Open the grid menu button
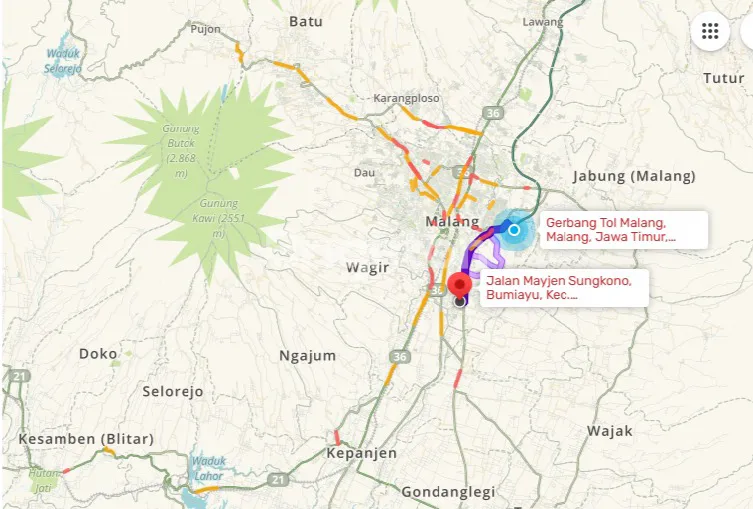753x509 pixels. [710, 31]
